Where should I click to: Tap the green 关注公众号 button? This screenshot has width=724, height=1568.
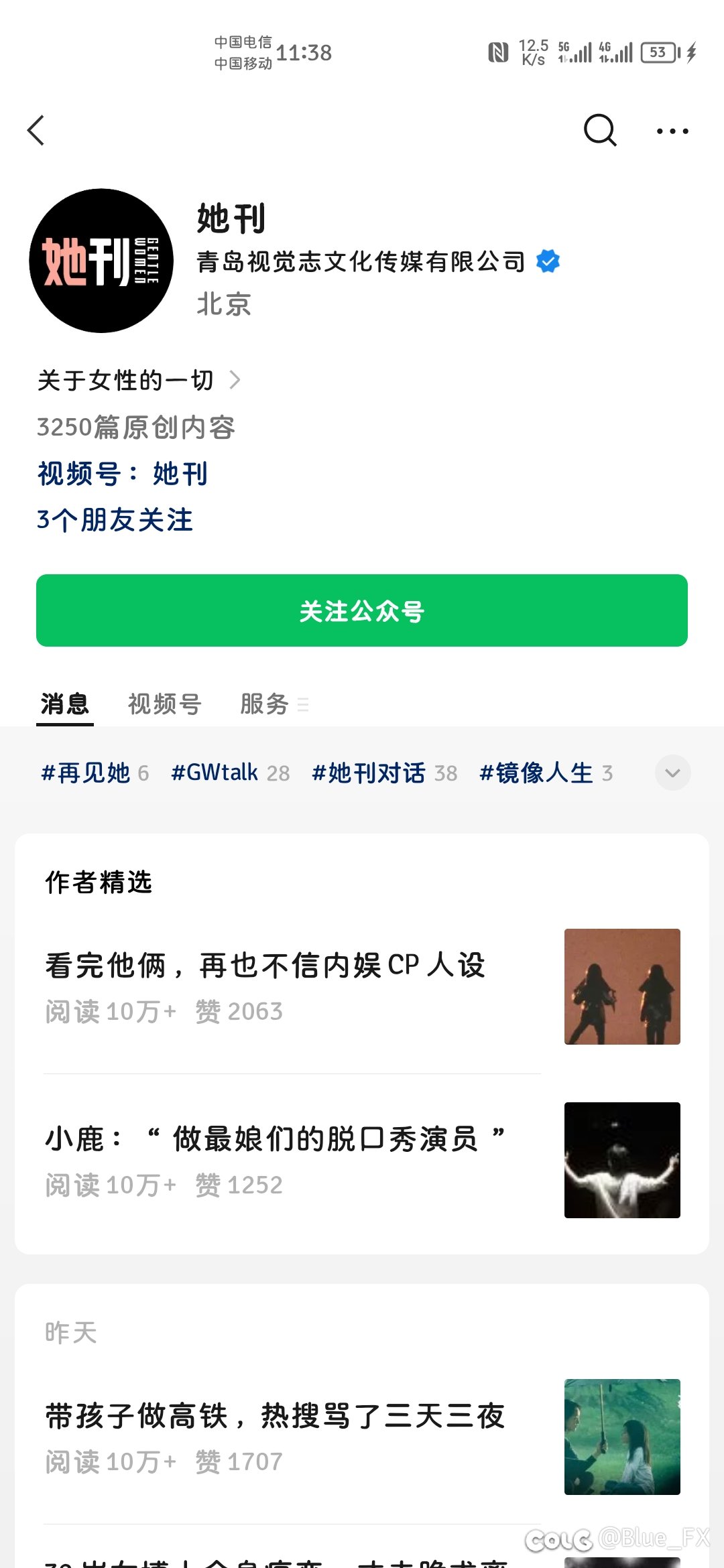362,610
